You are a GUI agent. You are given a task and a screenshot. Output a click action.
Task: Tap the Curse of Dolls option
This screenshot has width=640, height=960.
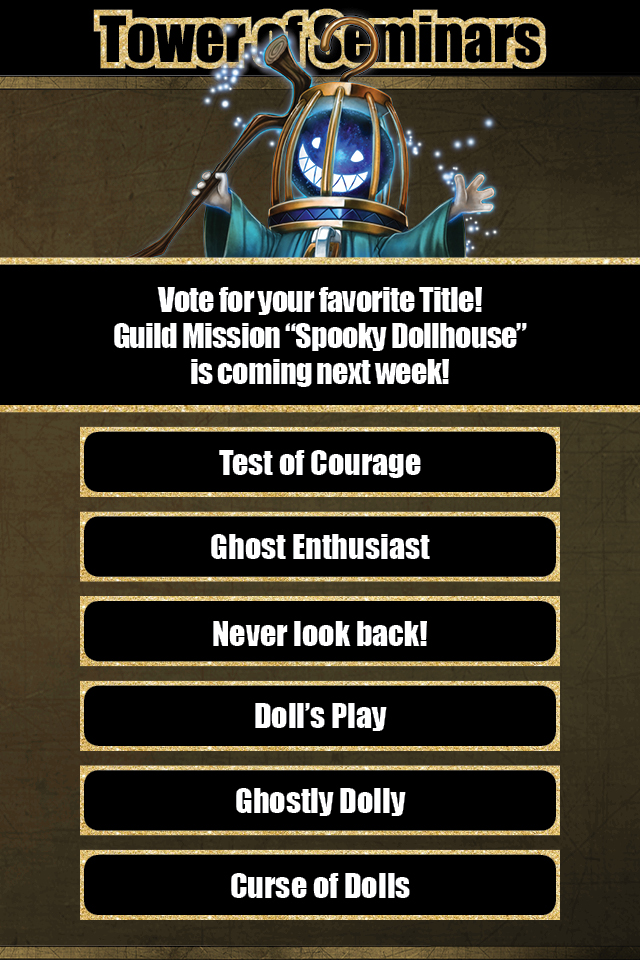pos(320,885)
